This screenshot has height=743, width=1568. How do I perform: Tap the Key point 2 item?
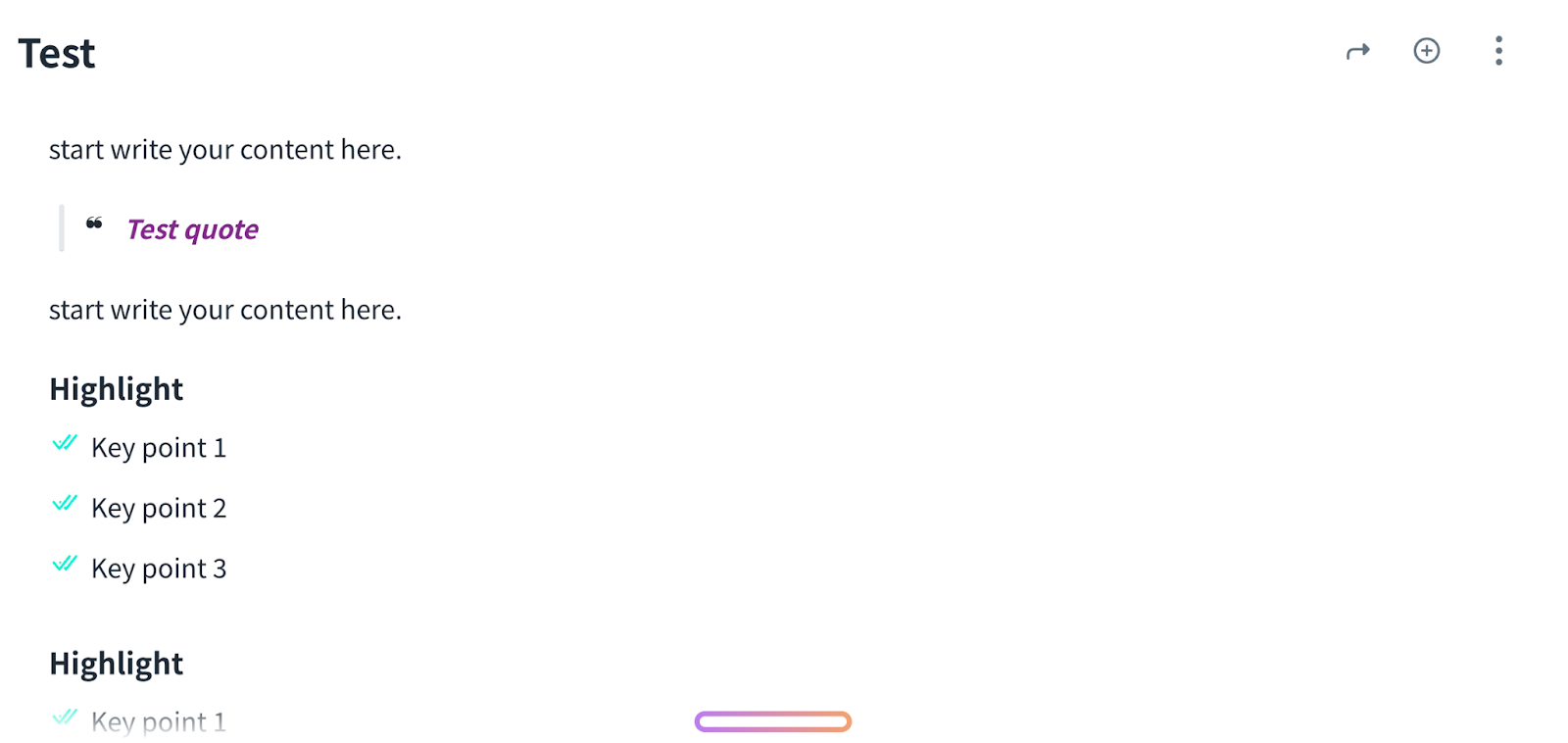(x=159, y=508)
